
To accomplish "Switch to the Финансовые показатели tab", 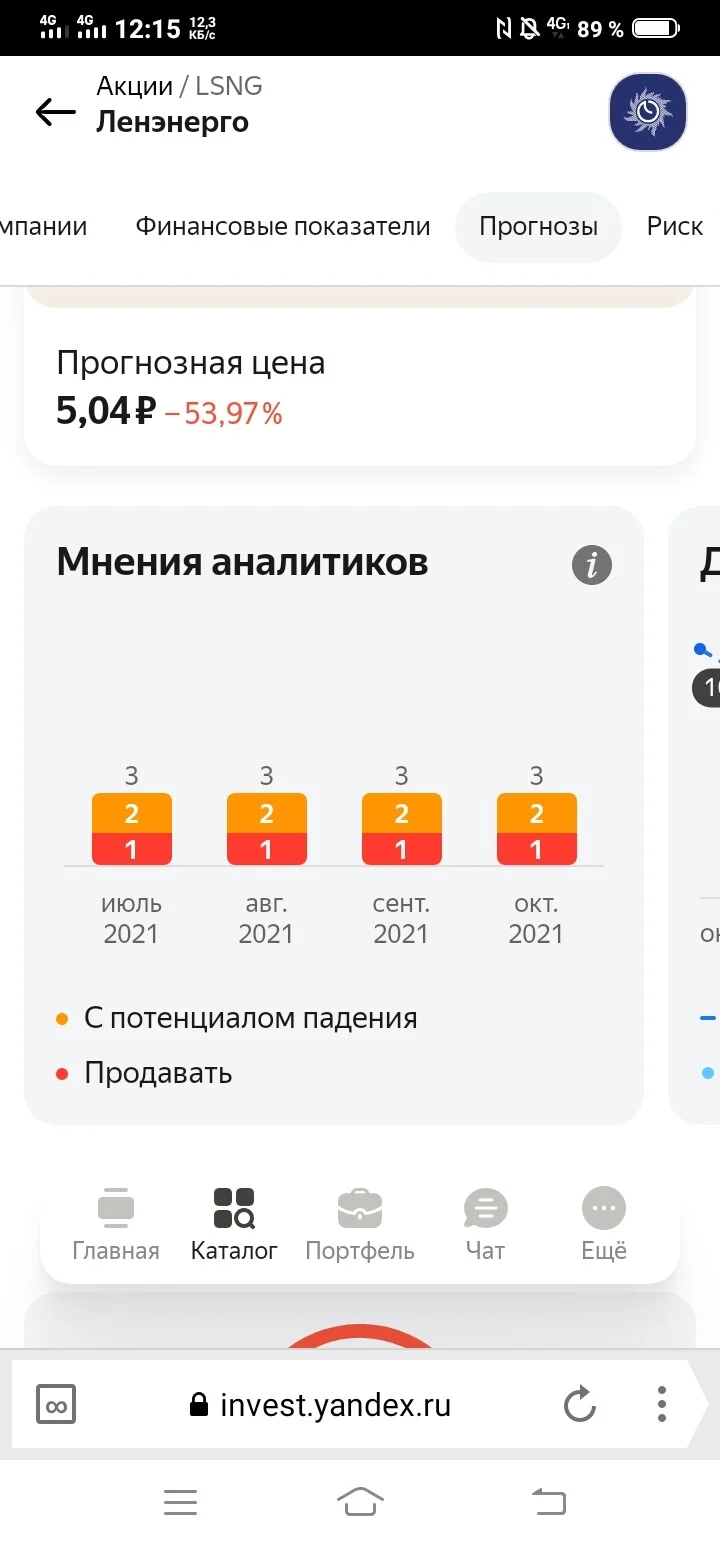I will coord(283,227).
